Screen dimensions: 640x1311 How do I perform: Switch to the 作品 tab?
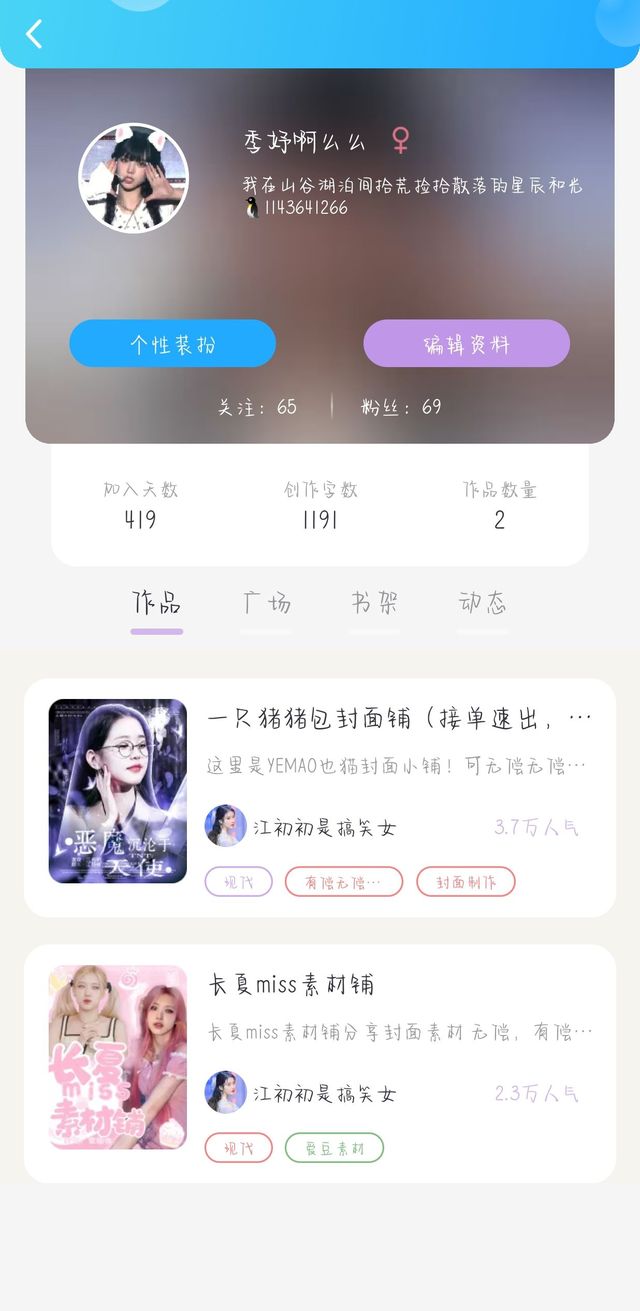157,603
